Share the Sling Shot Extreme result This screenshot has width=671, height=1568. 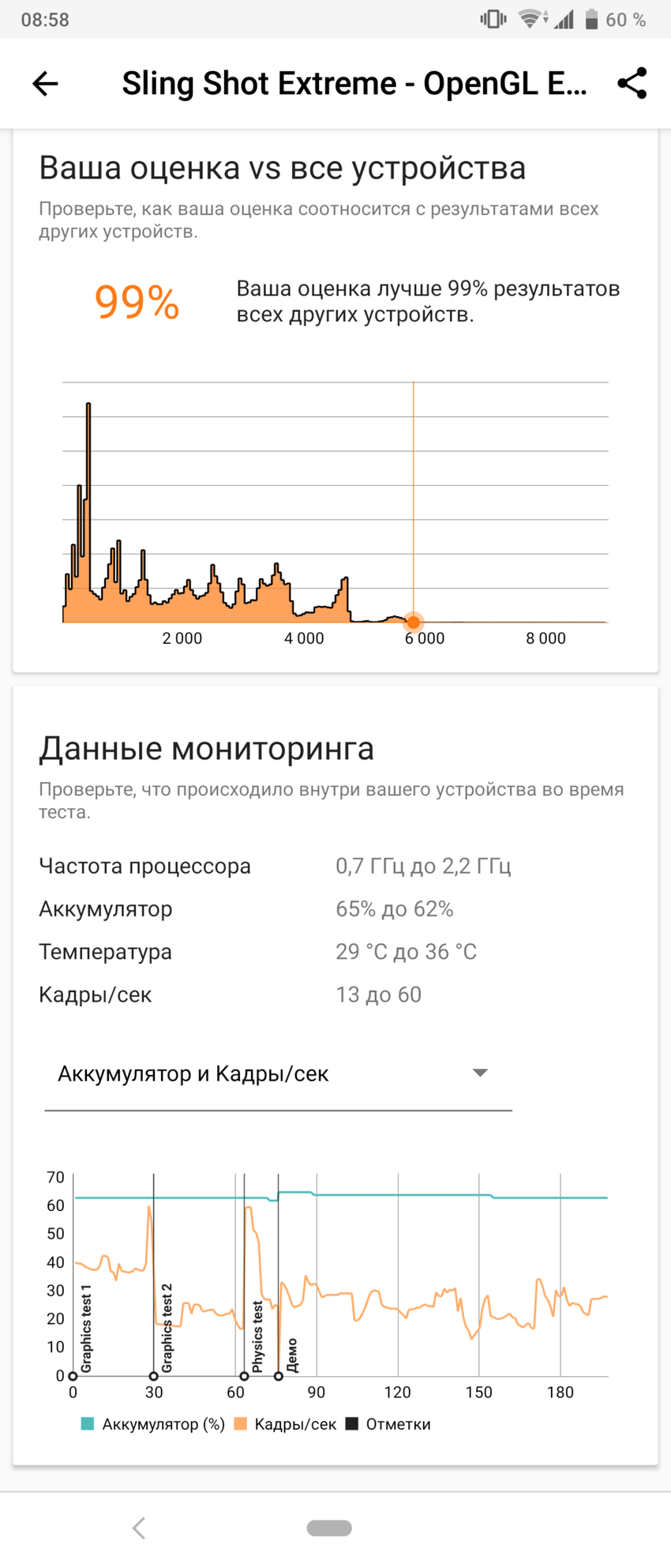[632, 84]
